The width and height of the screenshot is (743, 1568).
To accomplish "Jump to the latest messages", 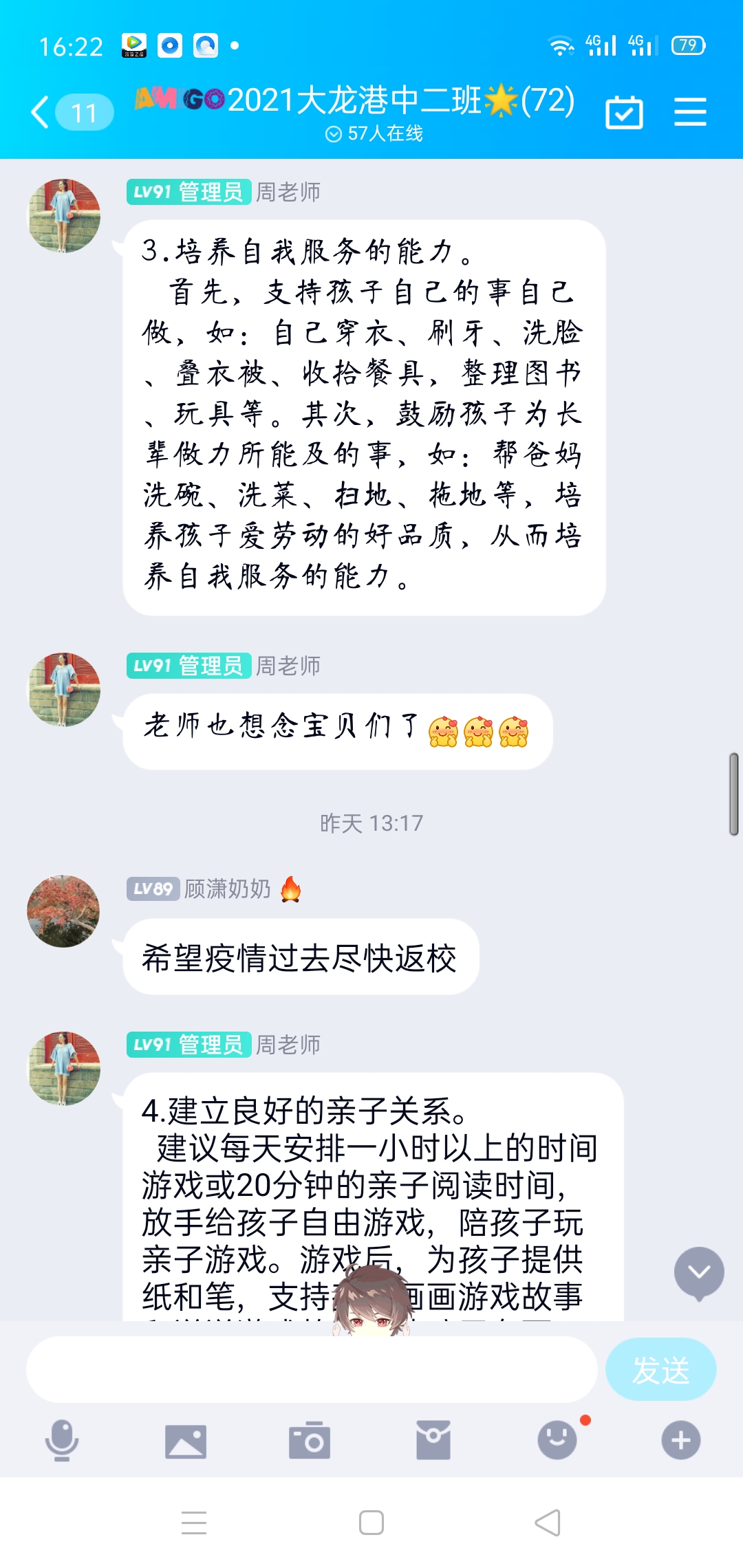I will click(x=699, y=1272).
